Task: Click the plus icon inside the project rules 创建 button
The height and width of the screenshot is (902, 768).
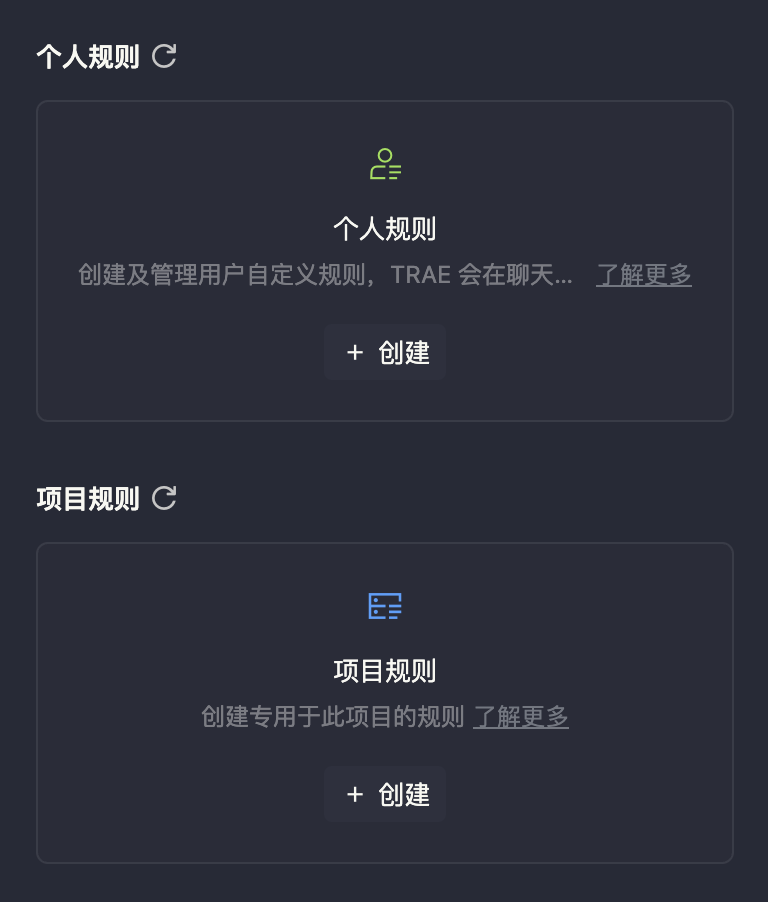Action: (x=355, y=793)
